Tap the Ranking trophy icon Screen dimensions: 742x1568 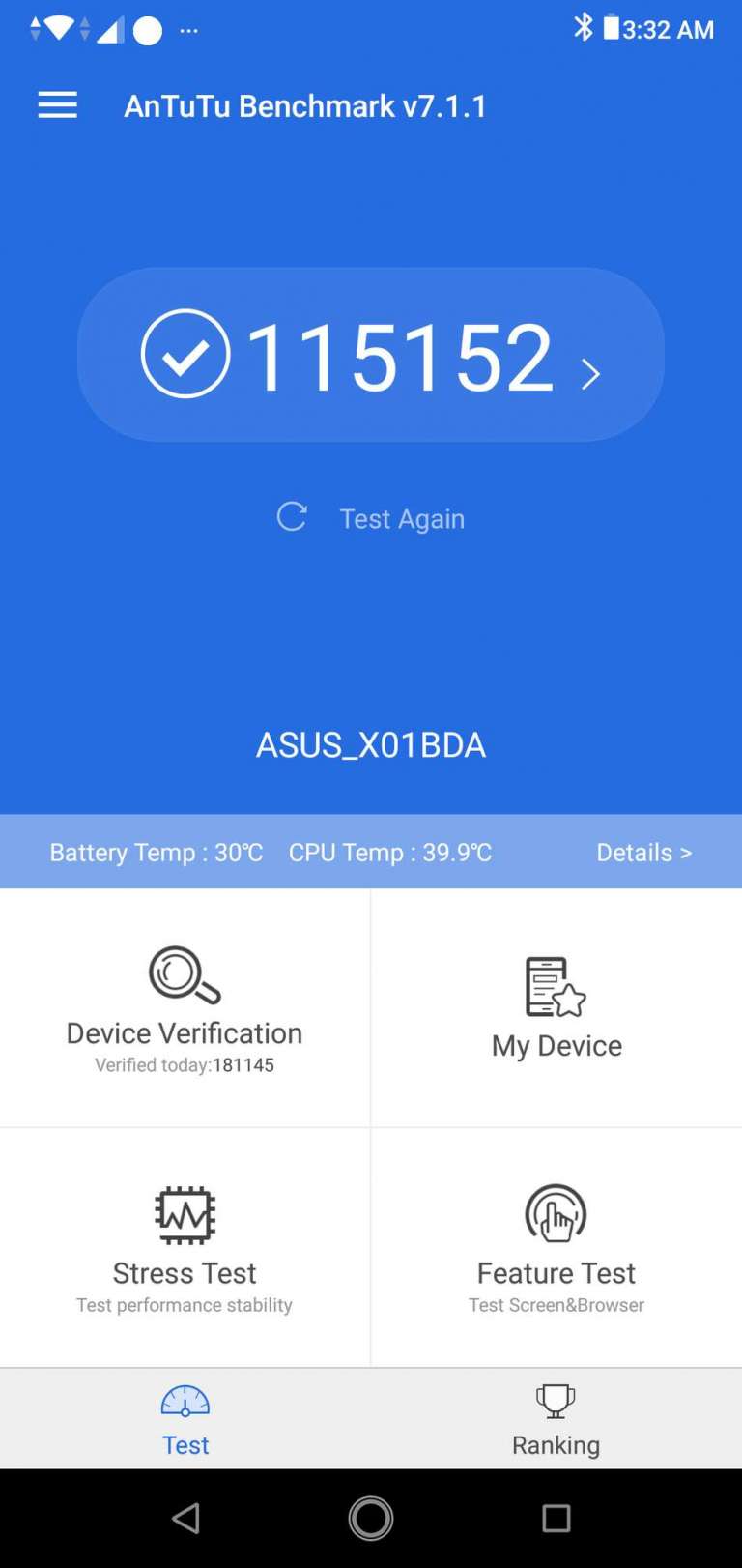pos(555,1400)
